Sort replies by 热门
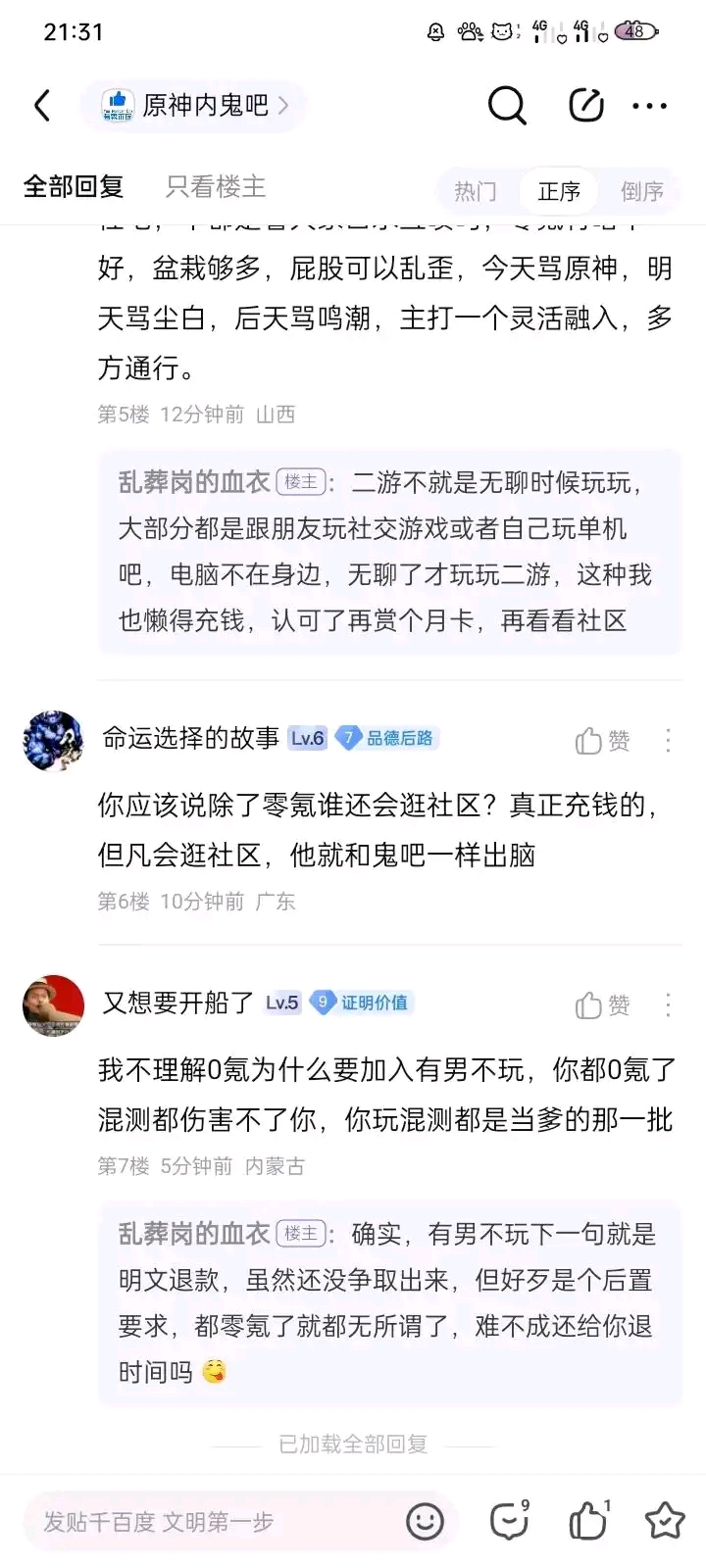The width and height of the screenshot is (706, 1568). (x=476, y=191)
